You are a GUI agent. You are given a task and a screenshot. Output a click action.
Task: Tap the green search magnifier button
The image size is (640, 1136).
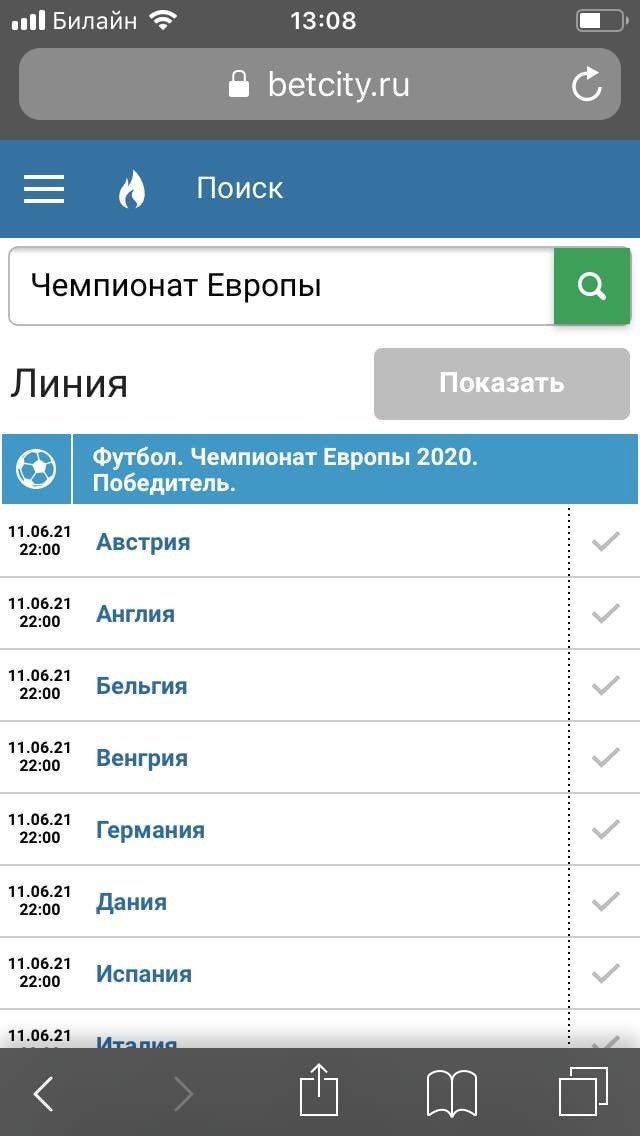592,287
